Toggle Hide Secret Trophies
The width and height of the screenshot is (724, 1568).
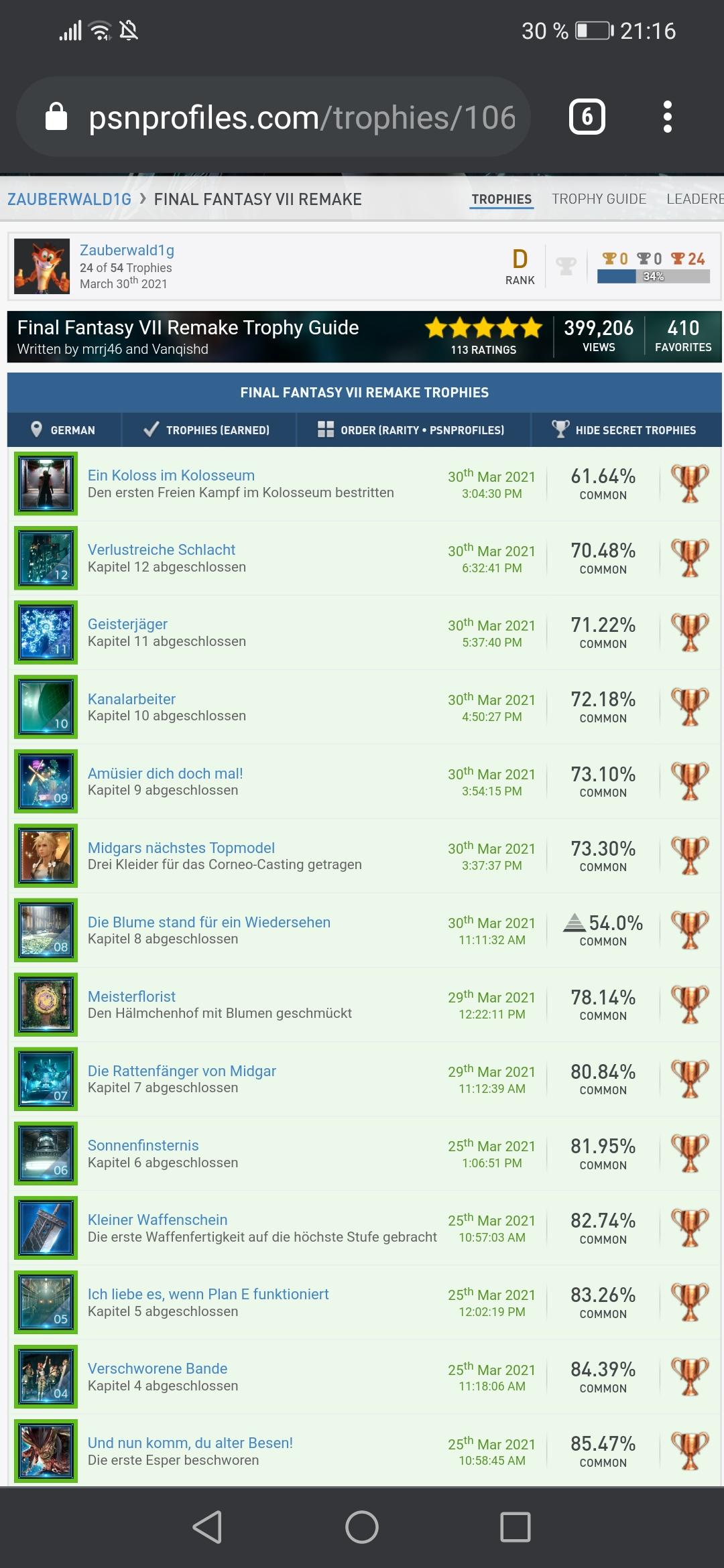point(625,430)
